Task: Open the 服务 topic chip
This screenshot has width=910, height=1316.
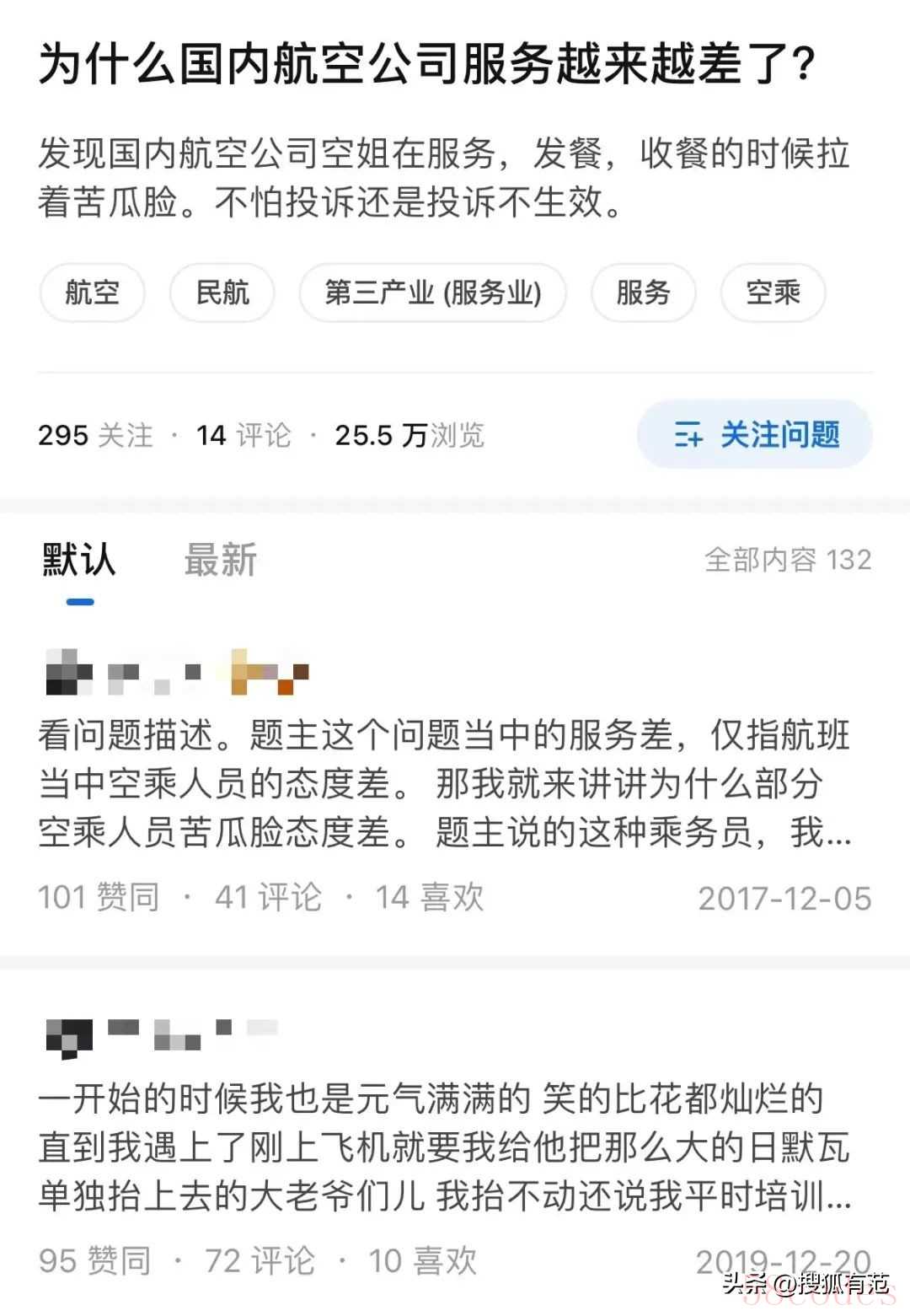Action: pyautogui.click(x=643, y=293)
